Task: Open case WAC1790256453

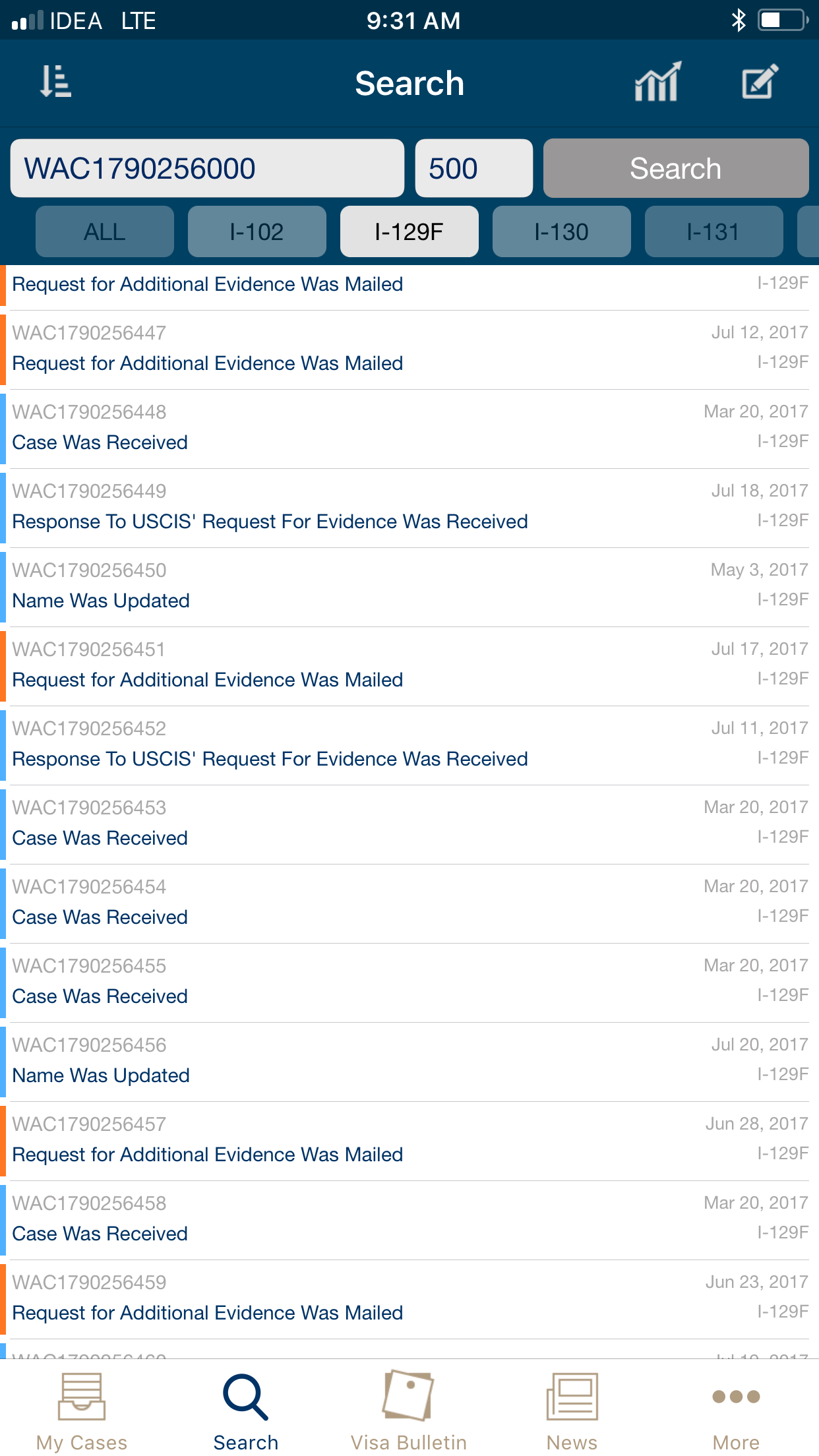Action: (409, 824)
